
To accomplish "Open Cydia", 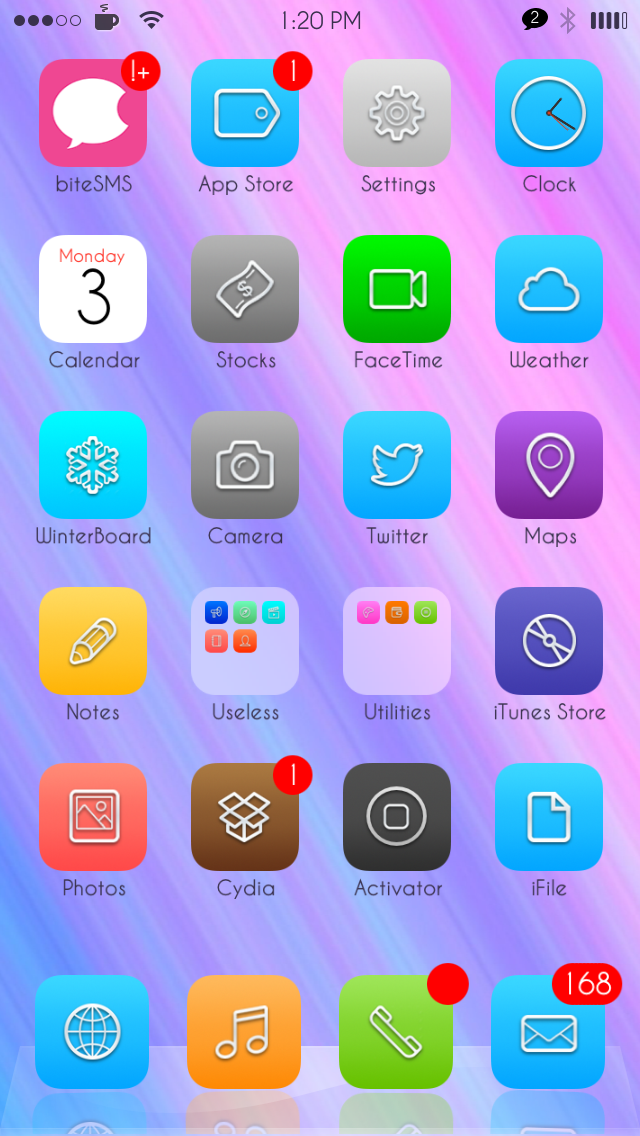I will click(245, 817).
